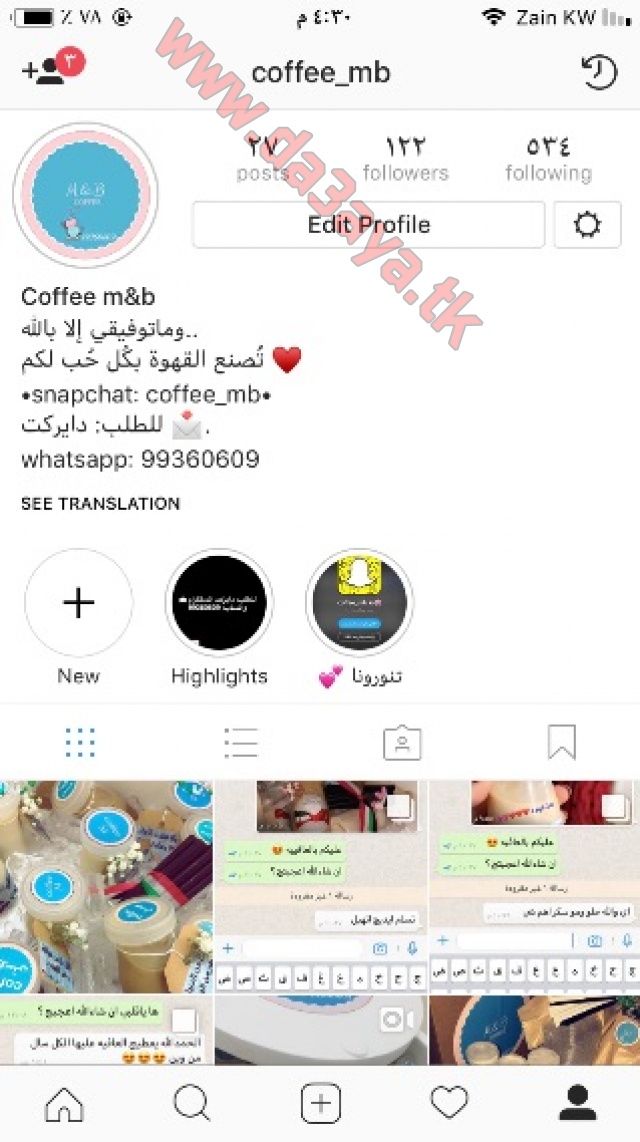Open the archive clock icon
Viewport: 640px width, 1142px height.
point(598,72)
